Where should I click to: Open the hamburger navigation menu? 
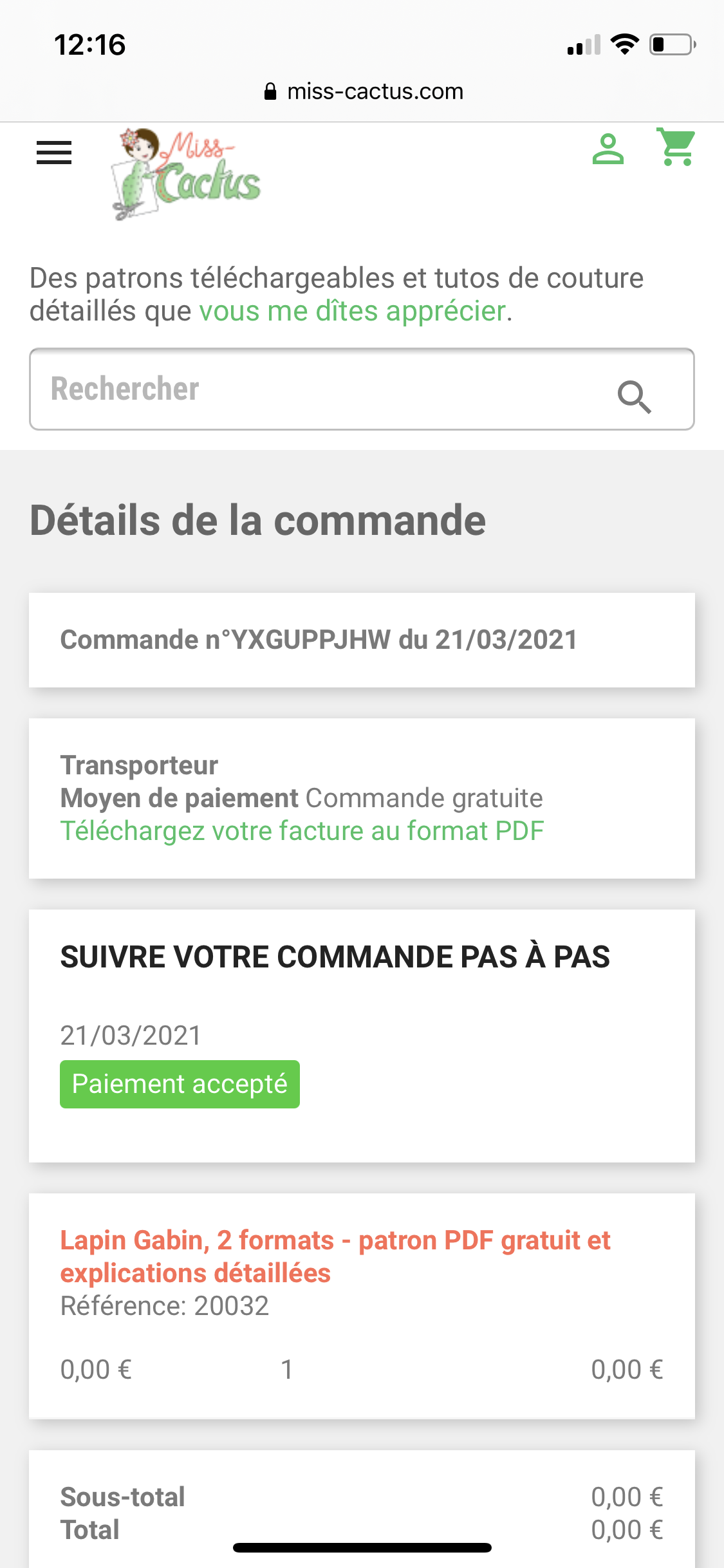click(54, 153)
